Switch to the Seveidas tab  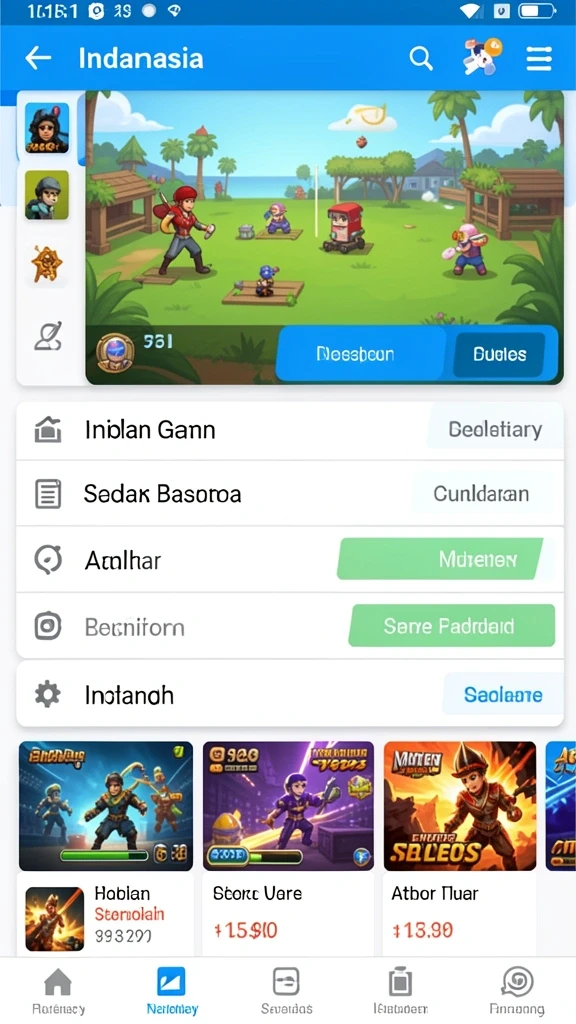click(x=286, y=990)
